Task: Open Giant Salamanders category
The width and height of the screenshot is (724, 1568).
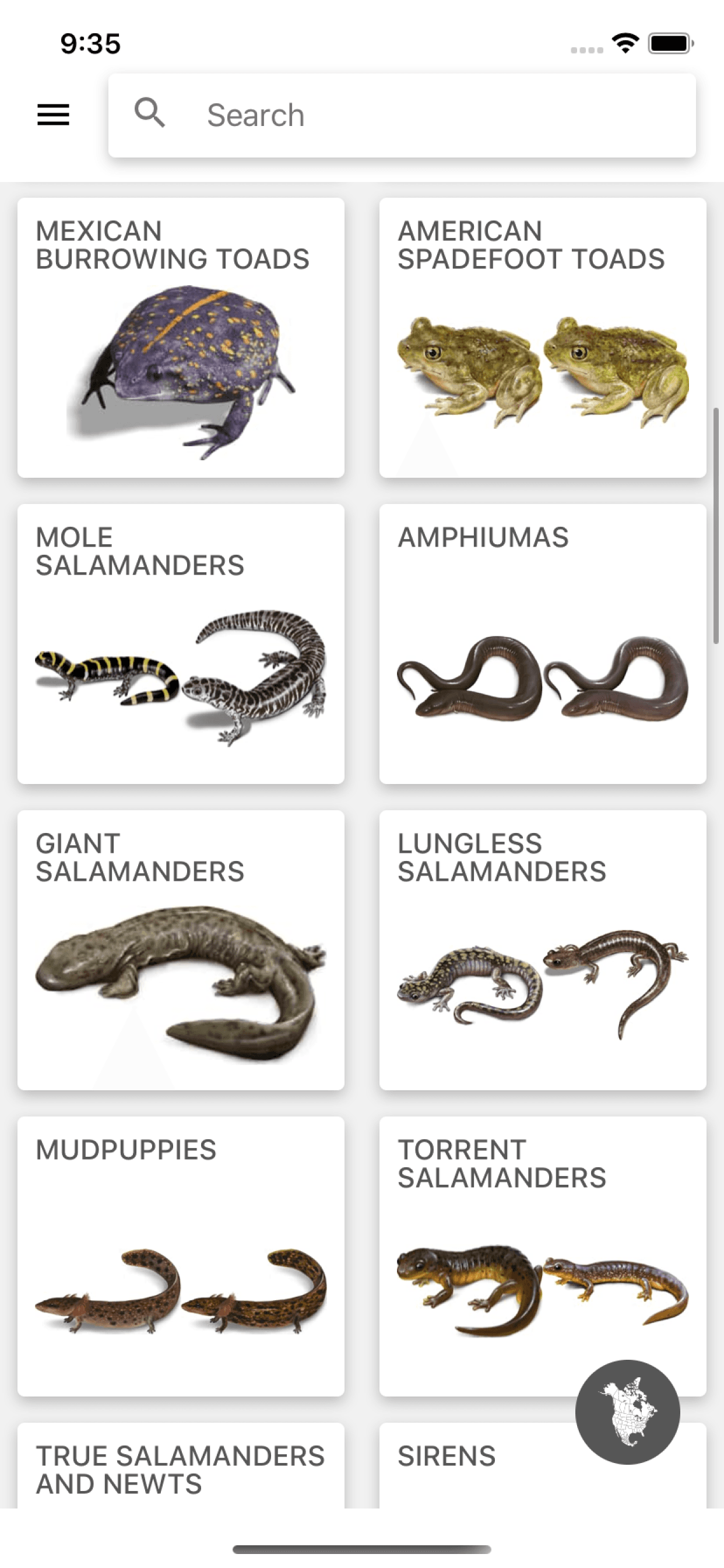Action: pos(181,950)
